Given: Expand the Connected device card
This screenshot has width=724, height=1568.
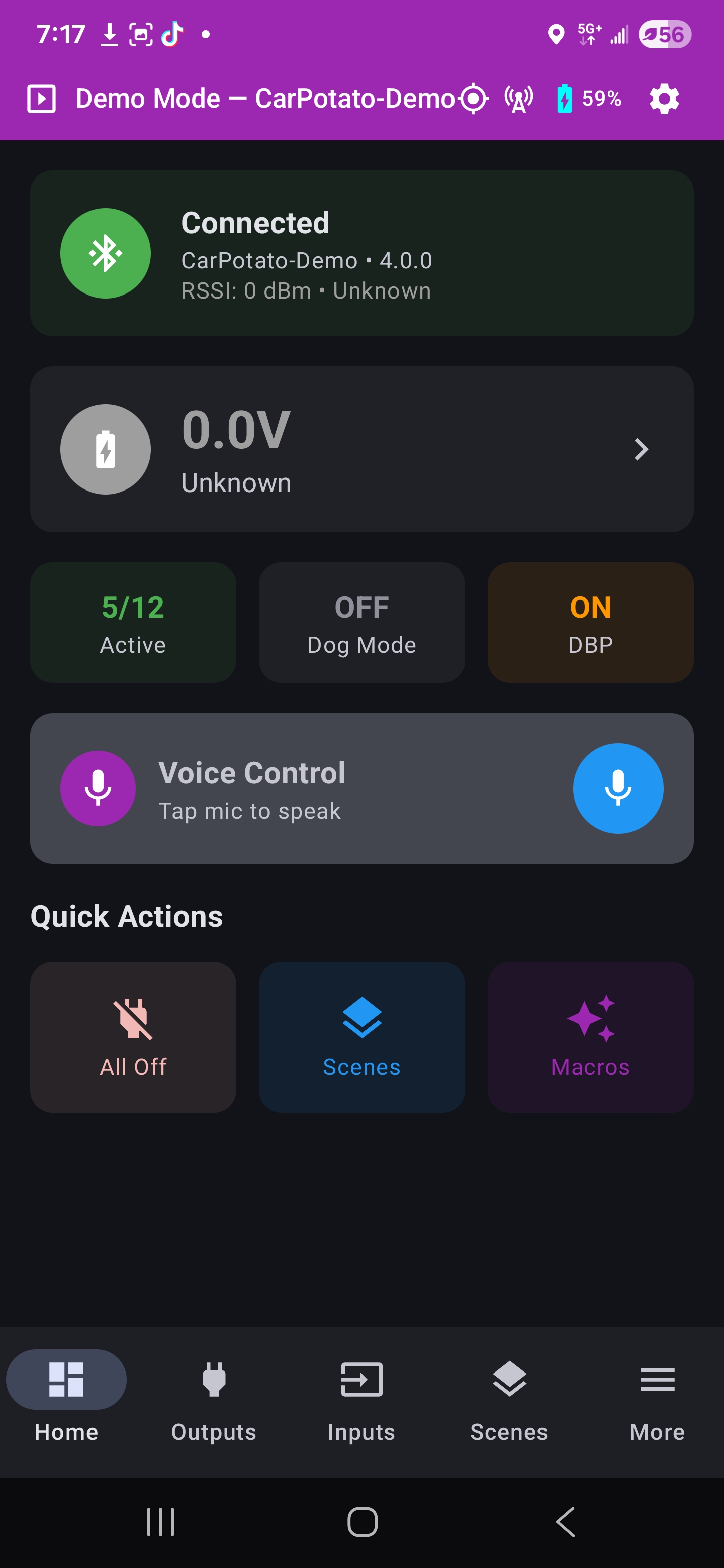Looking at the screenshot, I should click(x=361, y=254).
